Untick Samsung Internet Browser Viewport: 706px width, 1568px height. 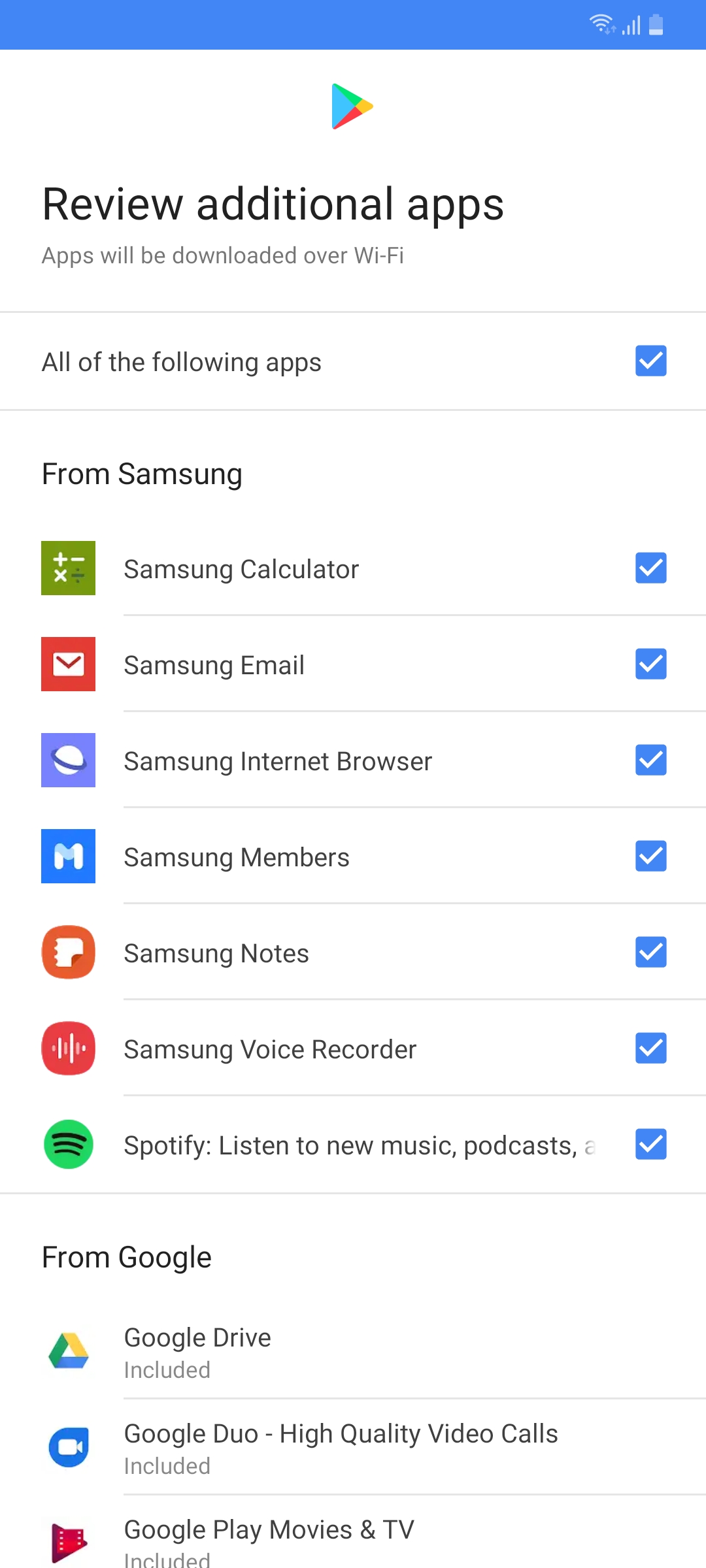point(650,760)
